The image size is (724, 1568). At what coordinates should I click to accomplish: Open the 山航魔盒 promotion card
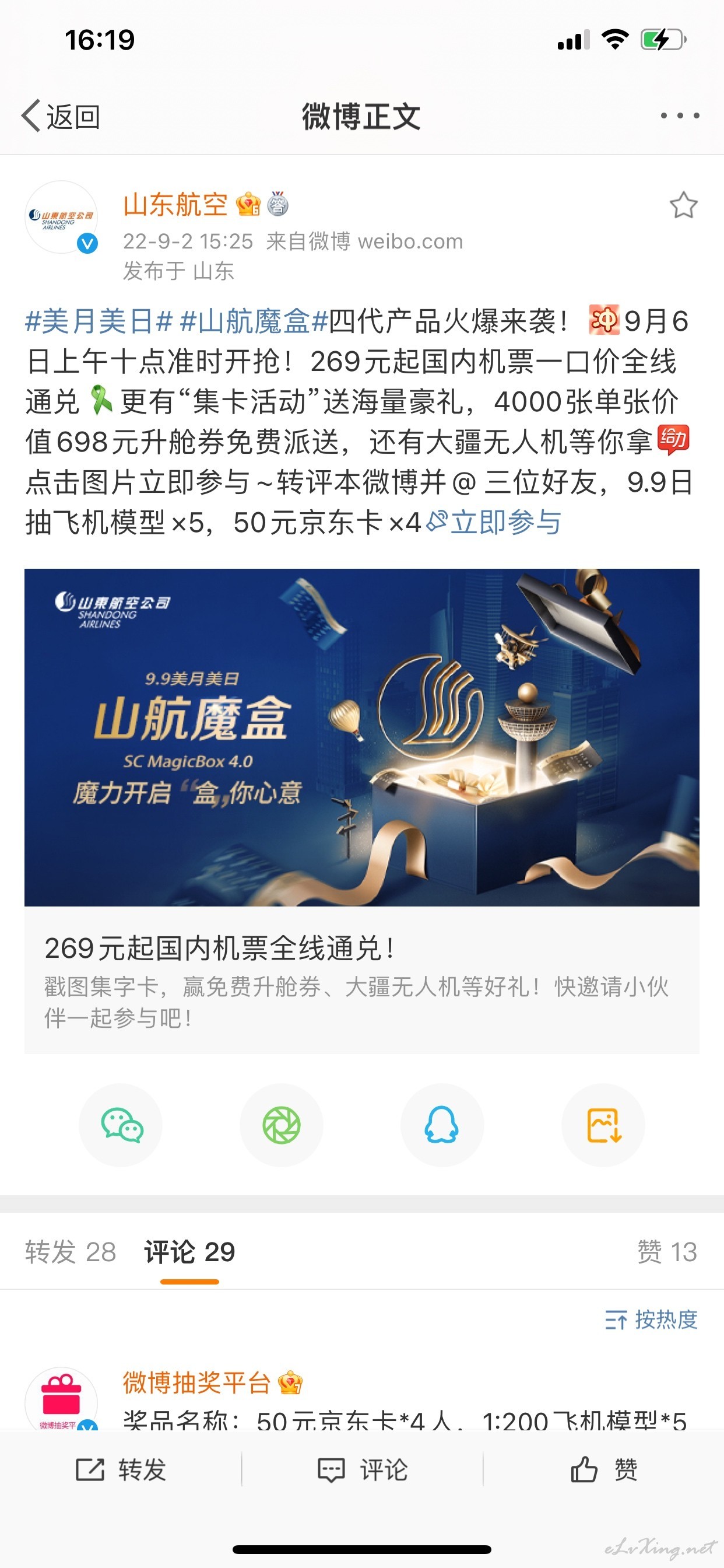pyautogui.click(x=362, y=811)
